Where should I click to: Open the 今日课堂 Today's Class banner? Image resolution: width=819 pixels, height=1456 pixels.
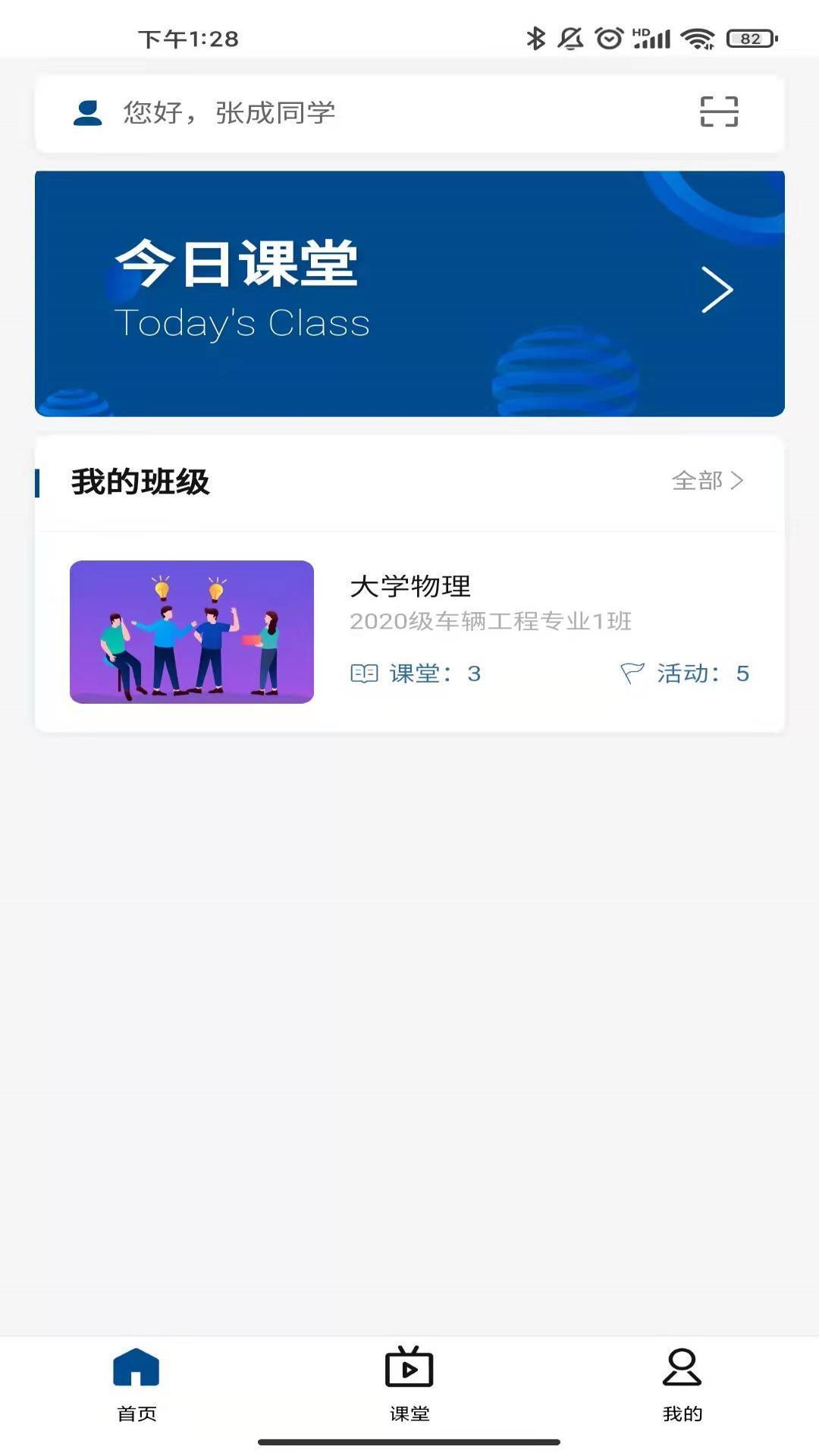[409, 293]
